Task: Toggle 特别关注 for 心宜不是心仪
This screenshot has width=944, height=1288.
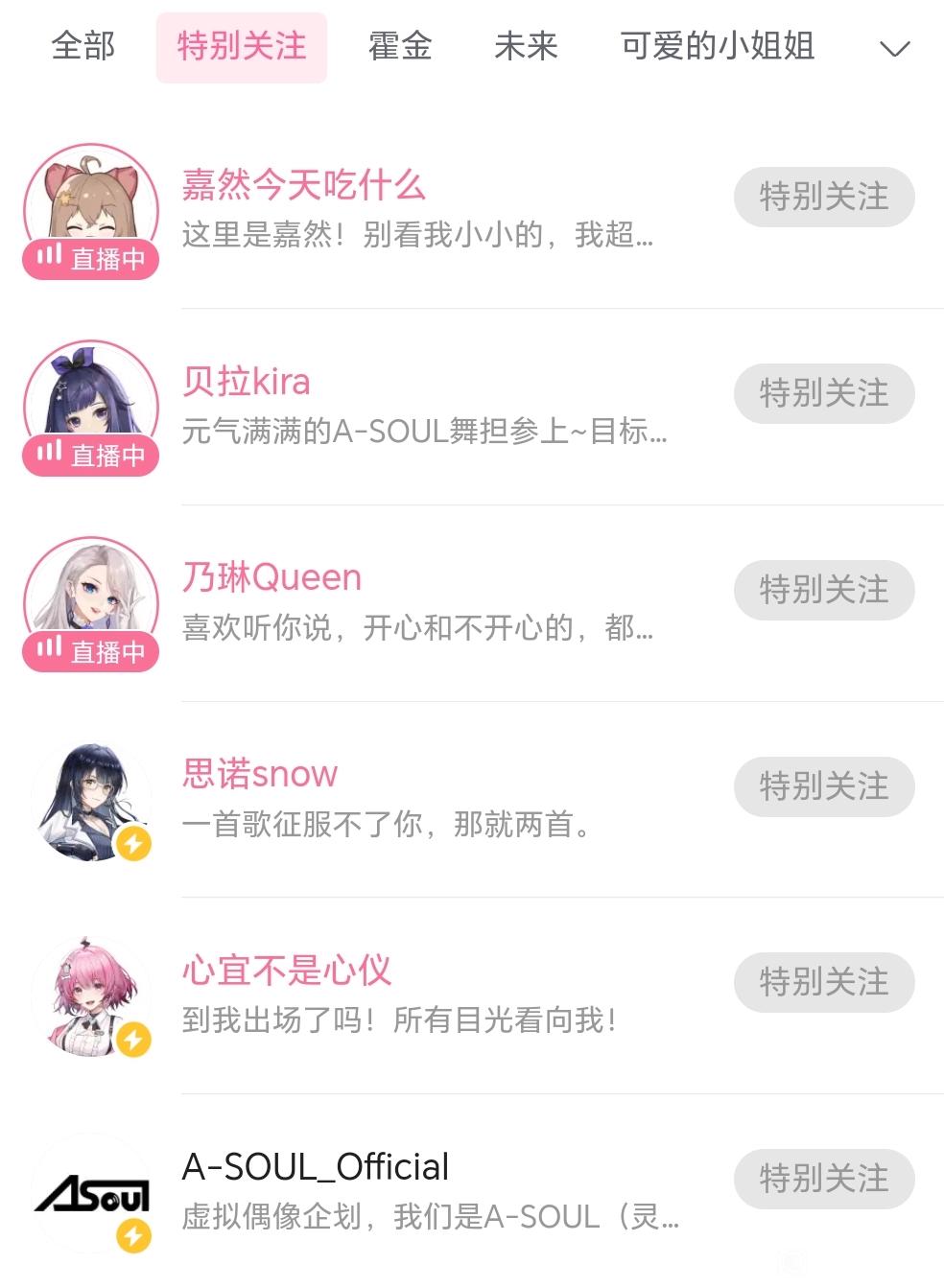Action: 824,982
